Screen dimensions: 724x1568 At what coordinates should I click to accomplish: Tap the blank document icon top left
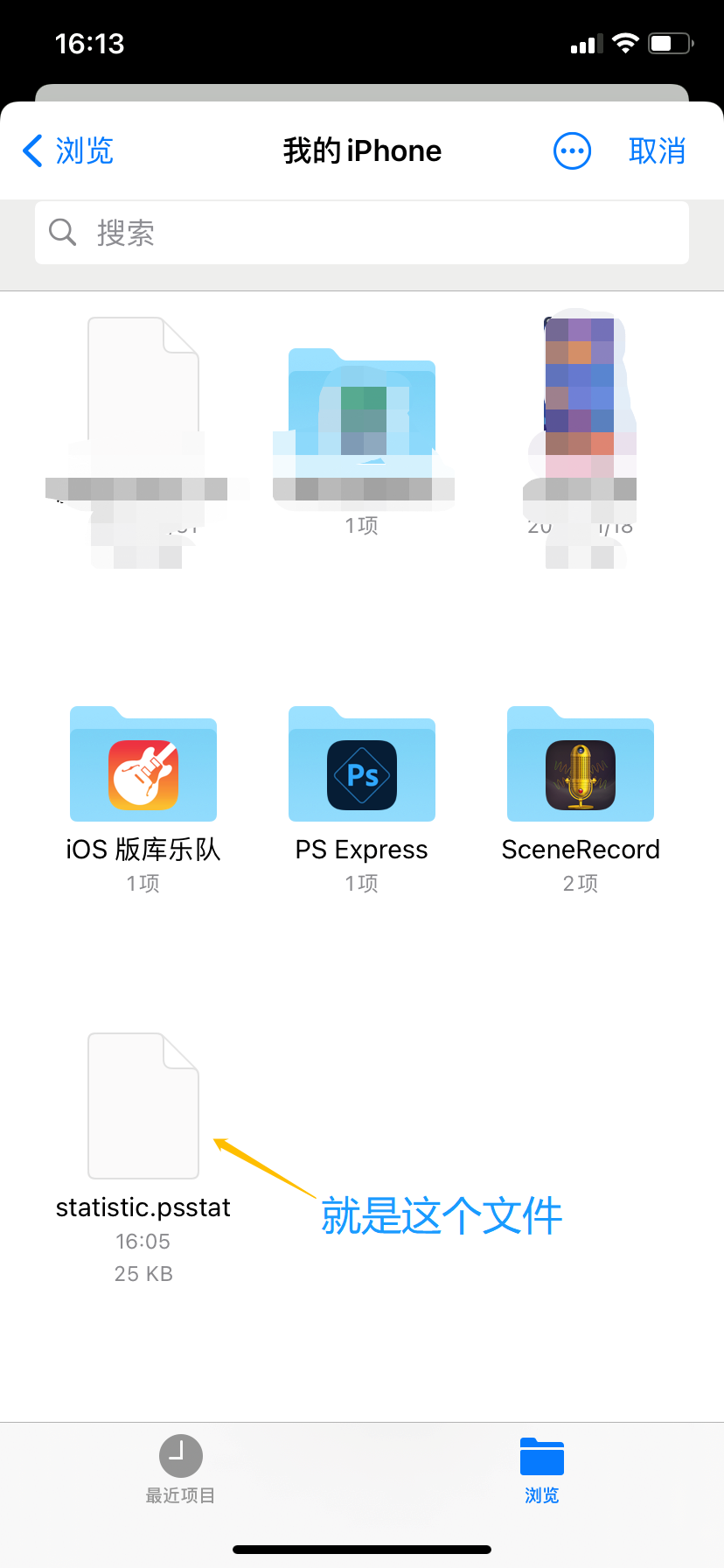click(x=143, y=385)
